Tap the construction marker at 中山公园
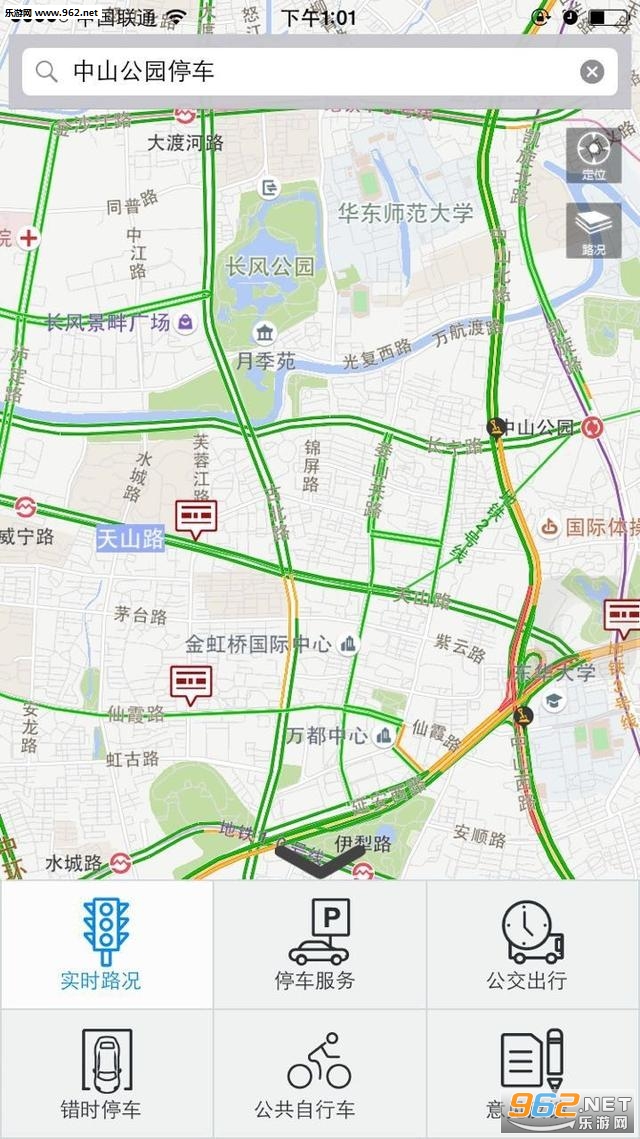 coord(496,427)
